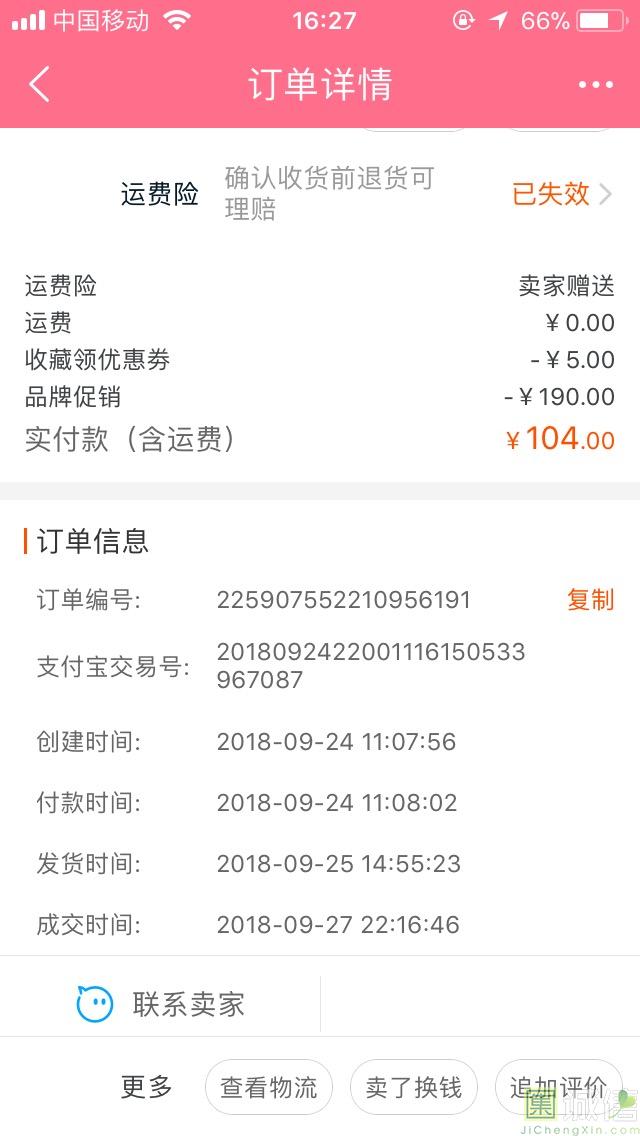Go back from order details
The width and height of the screenshot is (640, 1136).
[40, 84]
